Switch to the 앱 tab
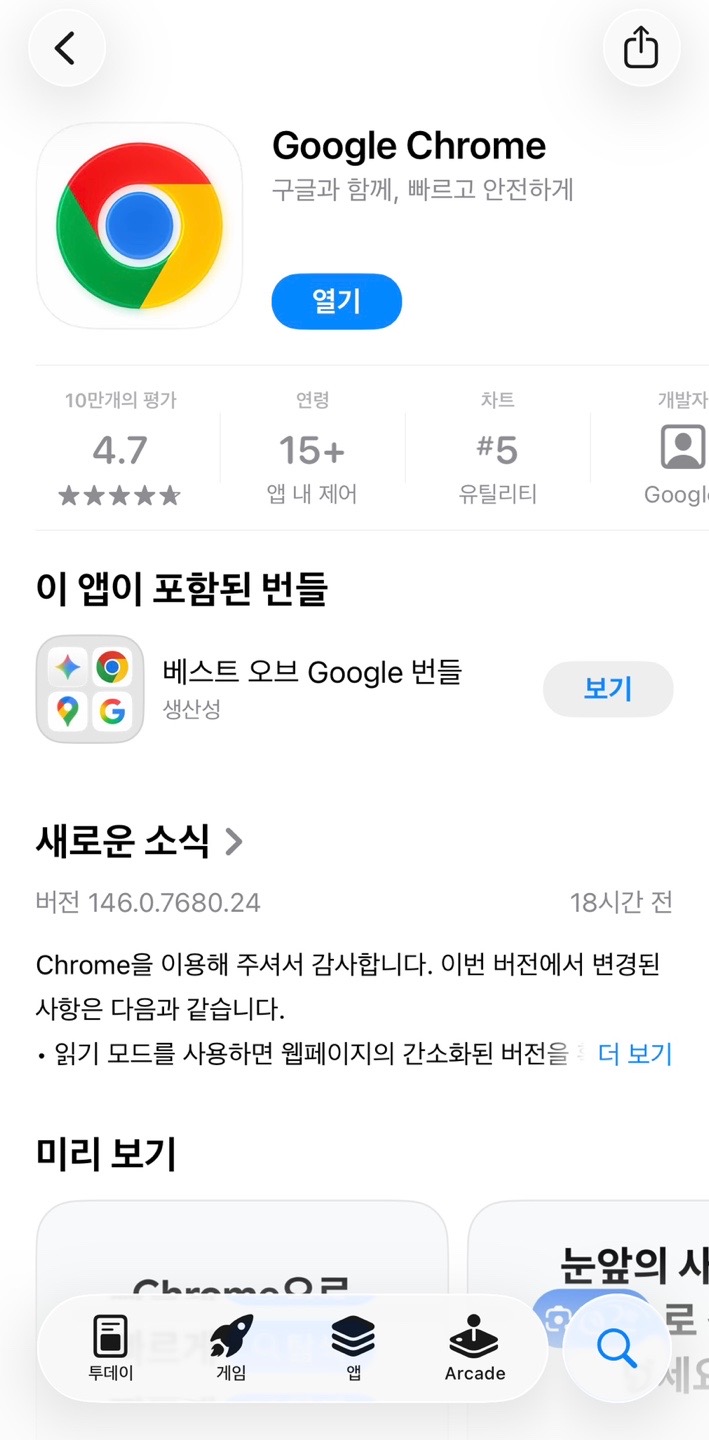The image size is (709, 1440). click(x=353, y=1348)
